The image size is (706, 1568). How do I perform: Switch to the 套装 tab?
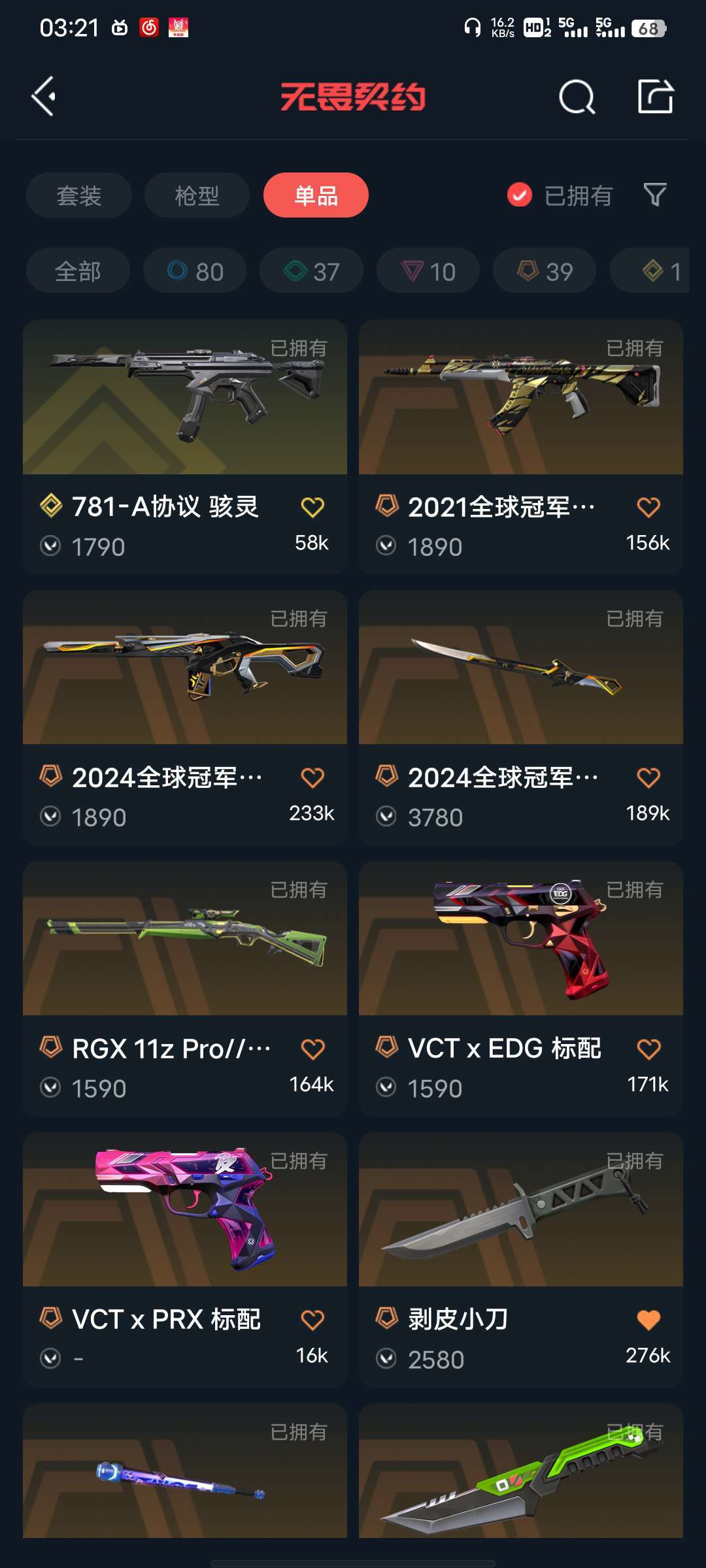pos(78,195)
